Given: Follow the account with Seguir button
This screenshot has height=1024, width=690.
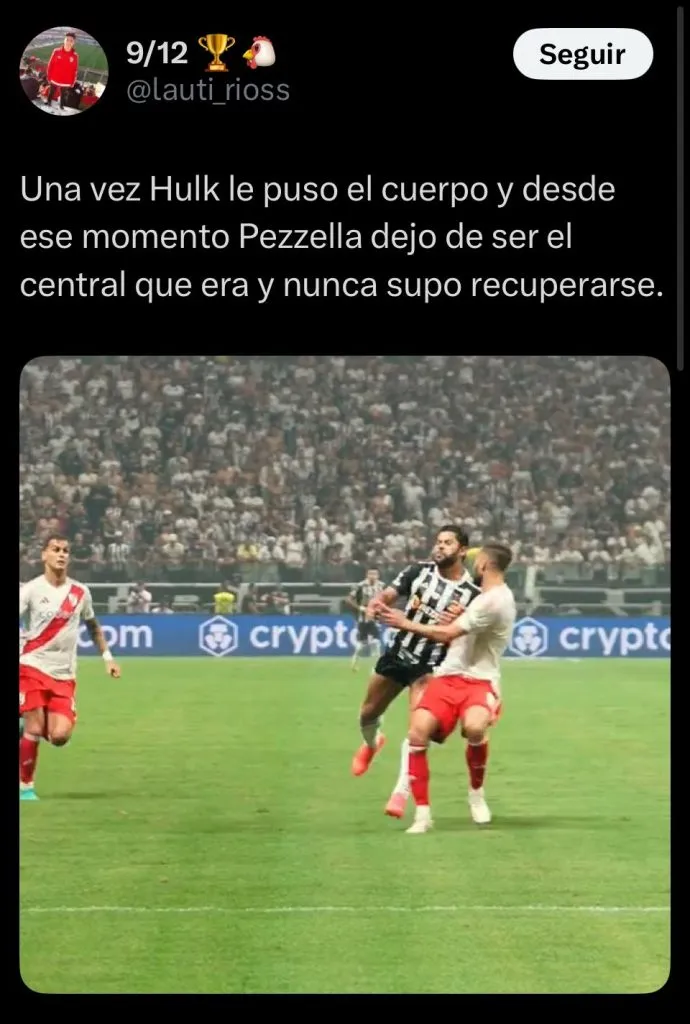Looking at the screenshot, I should pyautogui.click(x=582, y=54).
